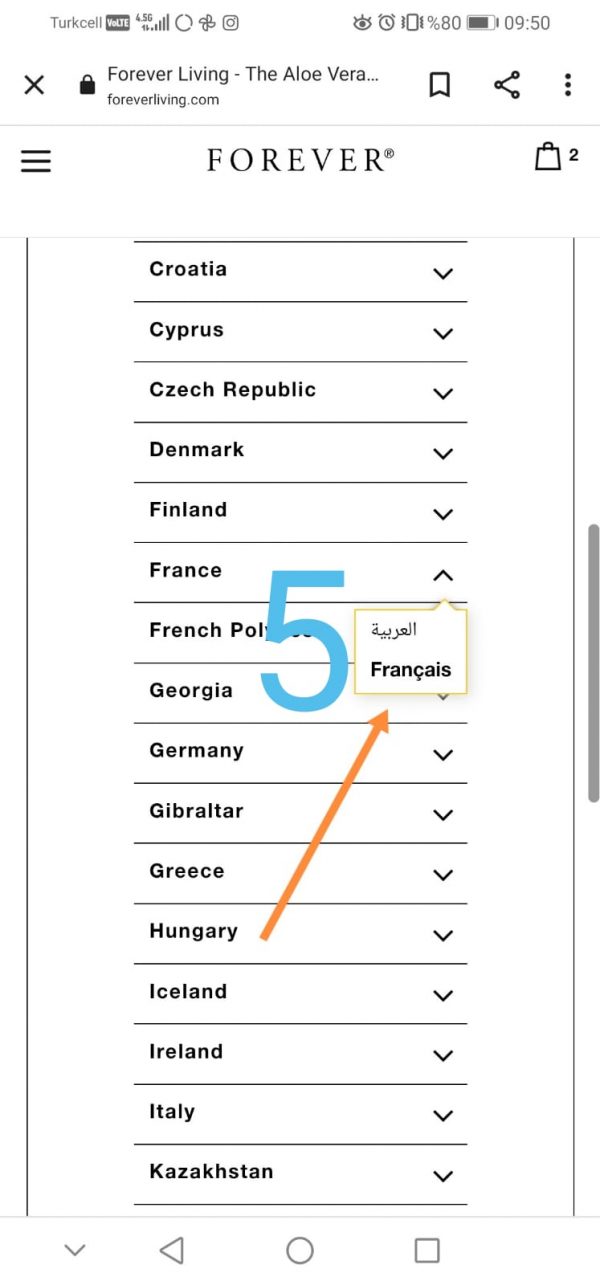Expand Kazakhstan language options
This screenshot has height=1285, width=600.
[442, 1175]
